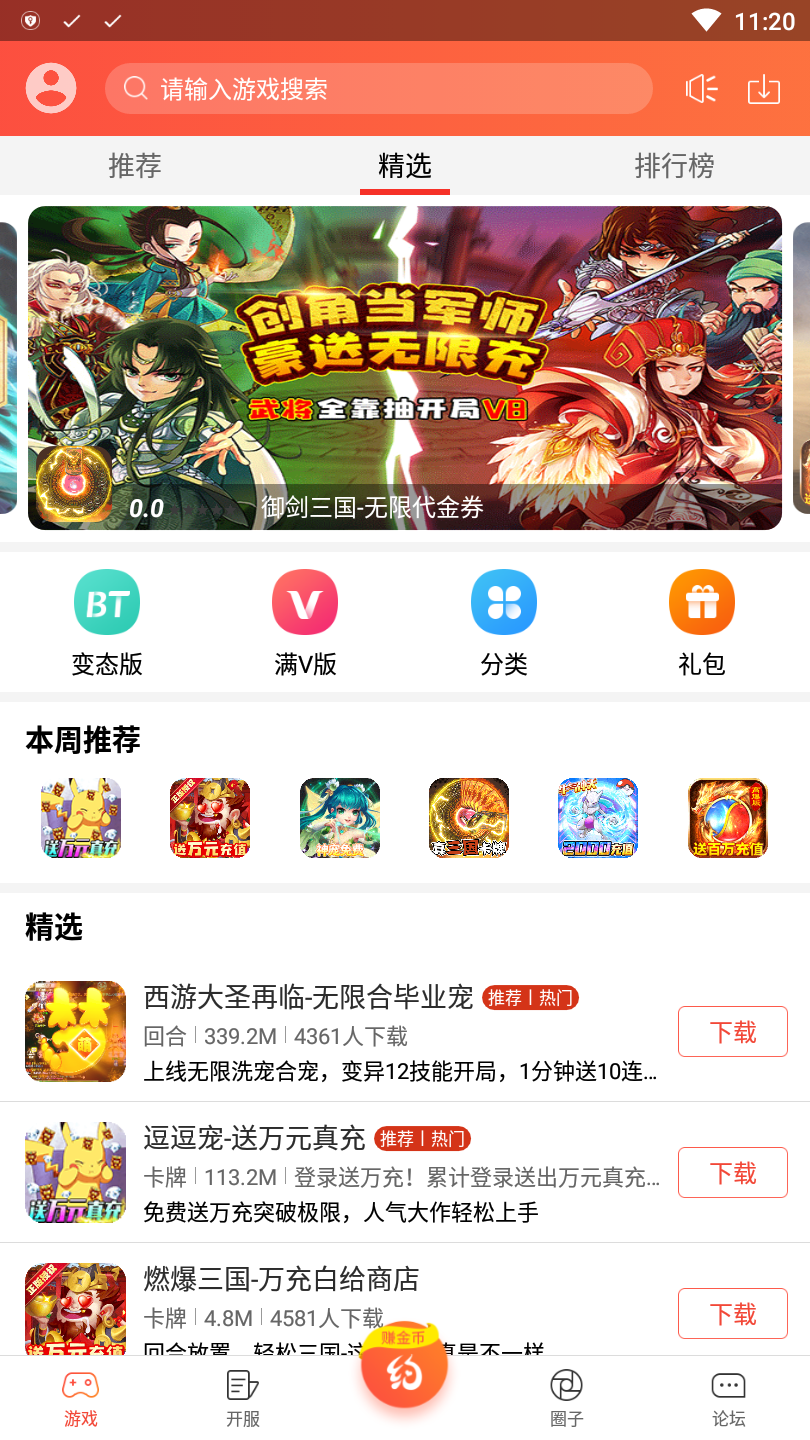Browse the 分类 section
Viewport: 810px width, 1440px height.
(503, 622)
